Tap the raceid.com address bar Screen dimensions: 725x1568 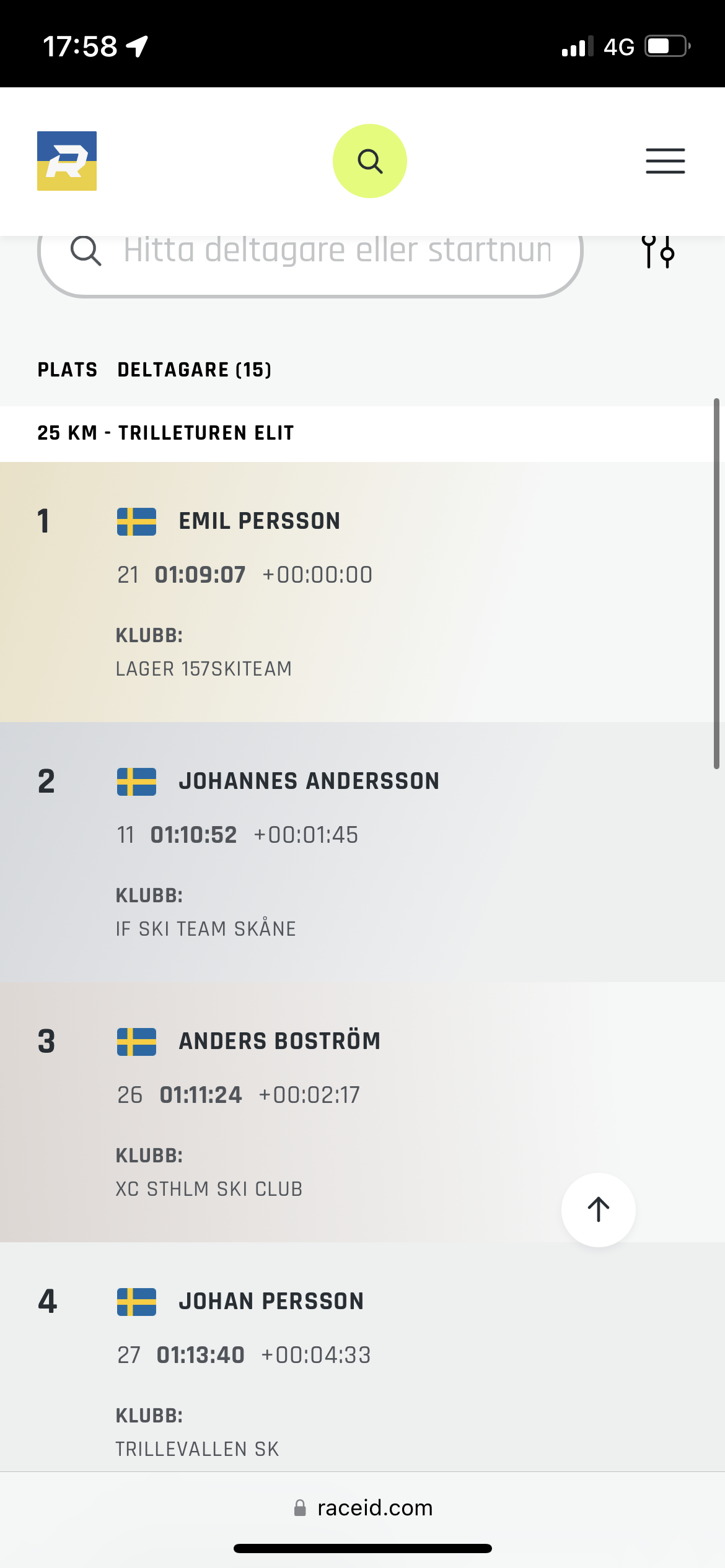pos(363,1507)
